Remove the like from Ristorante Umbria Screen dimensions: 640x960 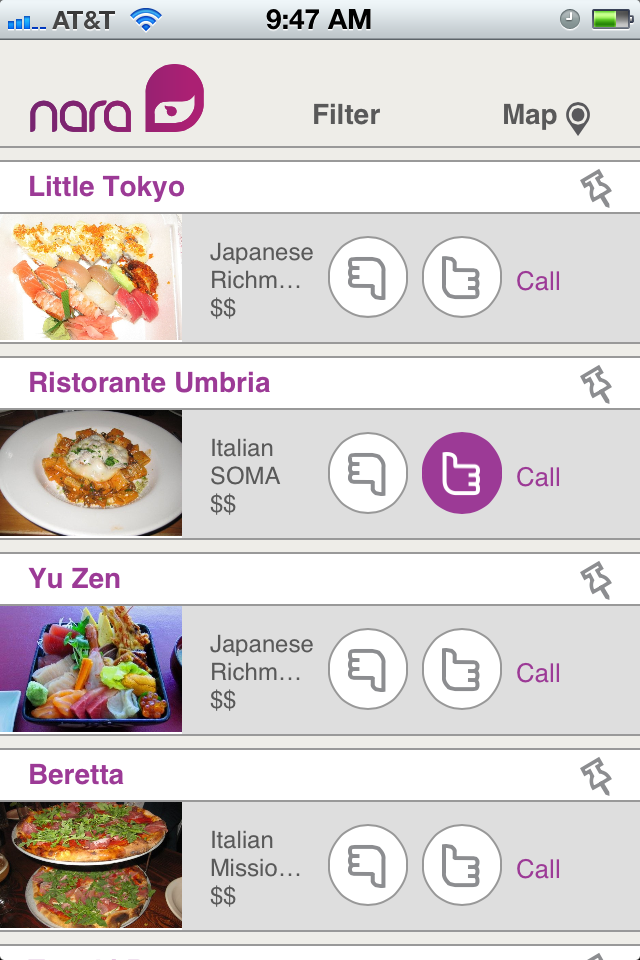point(462,473)
